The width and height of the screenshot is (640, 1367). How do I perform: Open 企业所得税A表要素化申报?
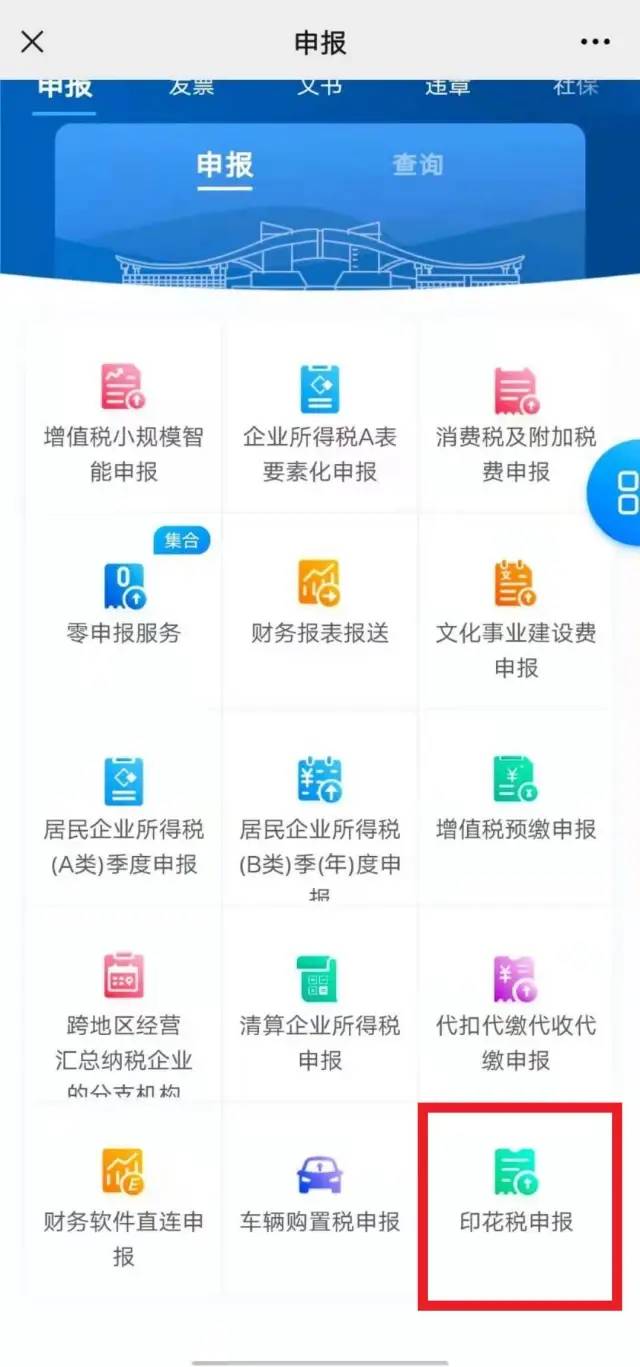point(320,418)
